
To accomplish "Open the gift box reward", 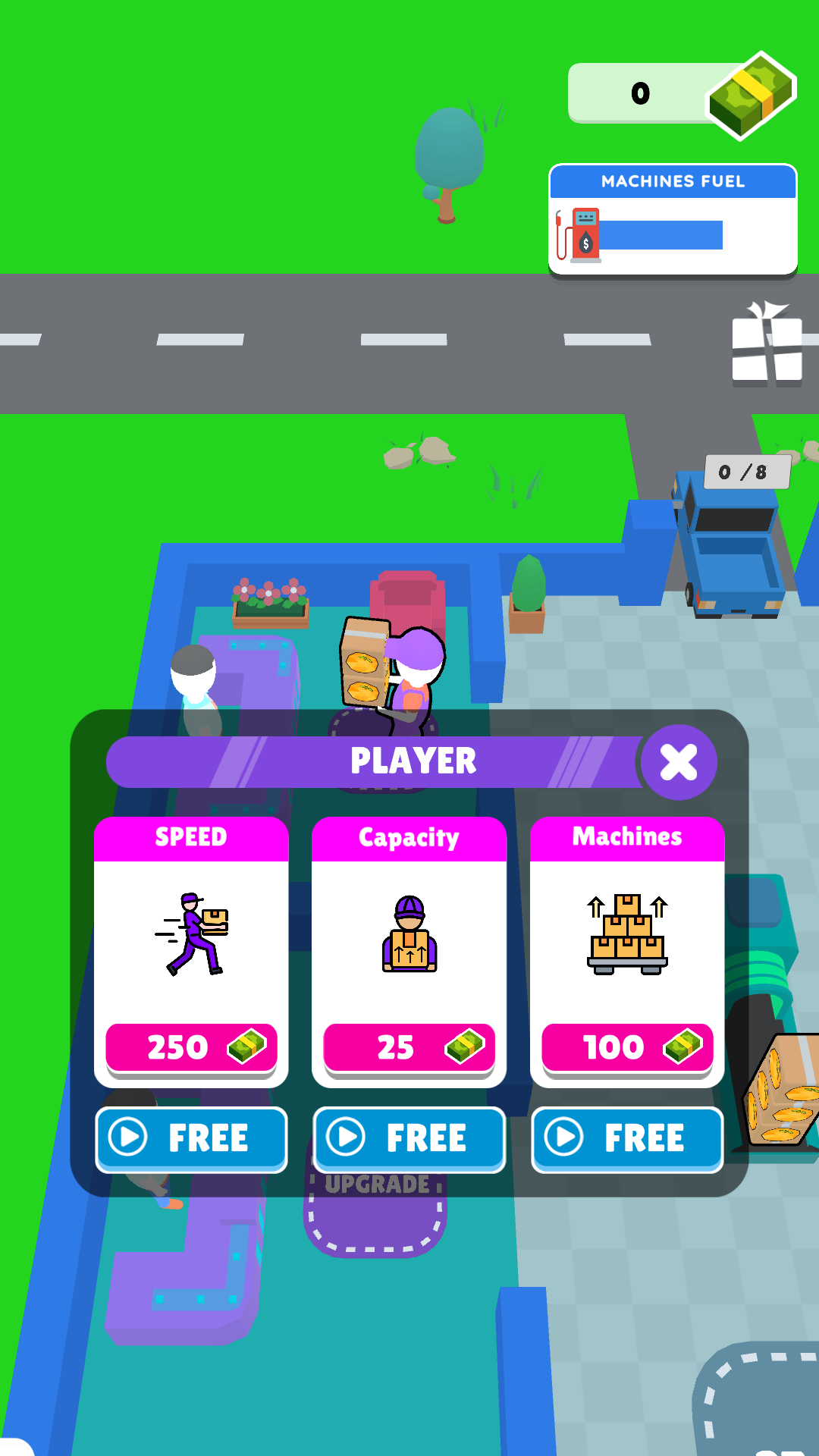I will (x=767, y=343).
